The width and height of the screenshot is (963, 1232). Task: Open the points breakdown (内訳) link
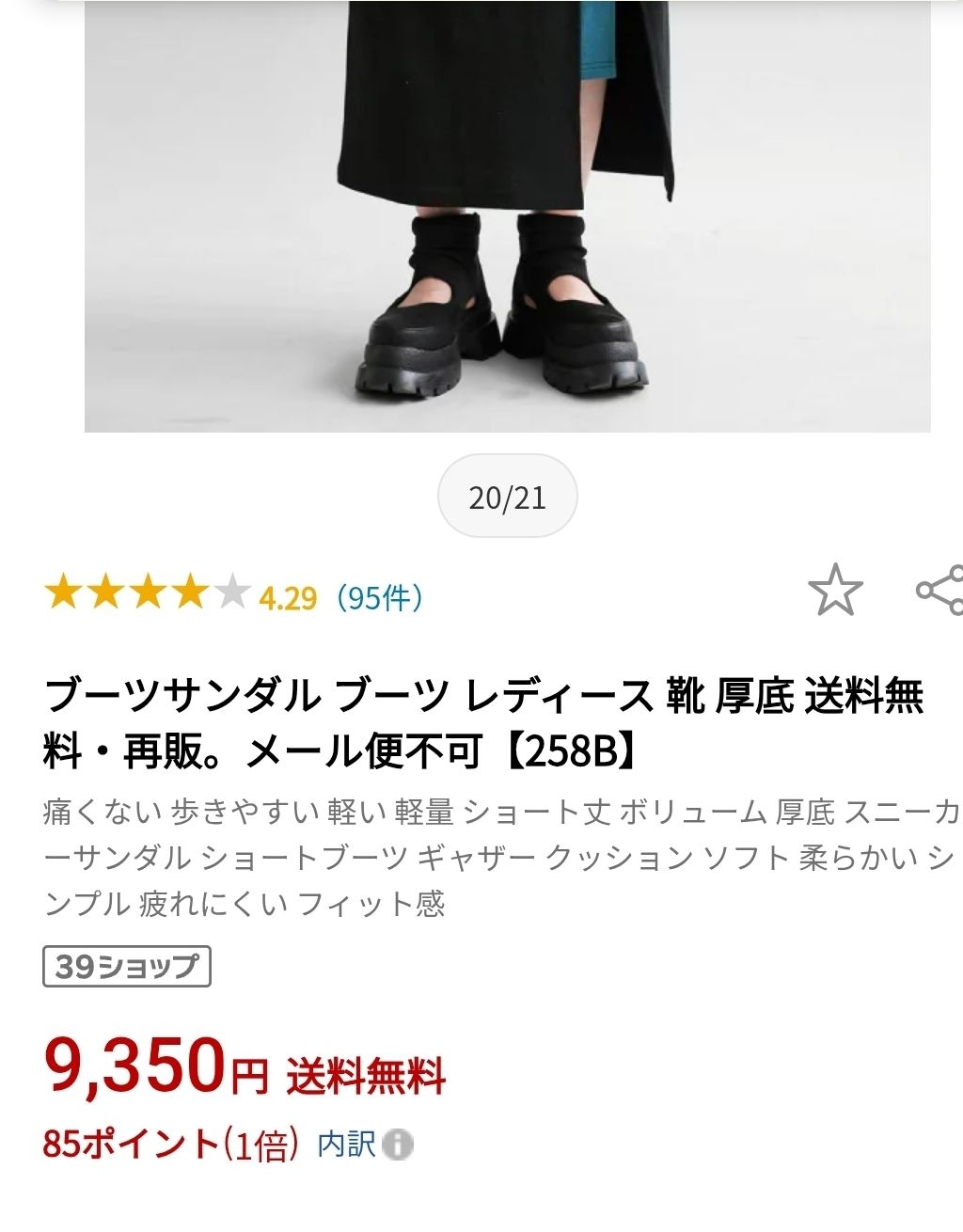tap(363, 1144)
